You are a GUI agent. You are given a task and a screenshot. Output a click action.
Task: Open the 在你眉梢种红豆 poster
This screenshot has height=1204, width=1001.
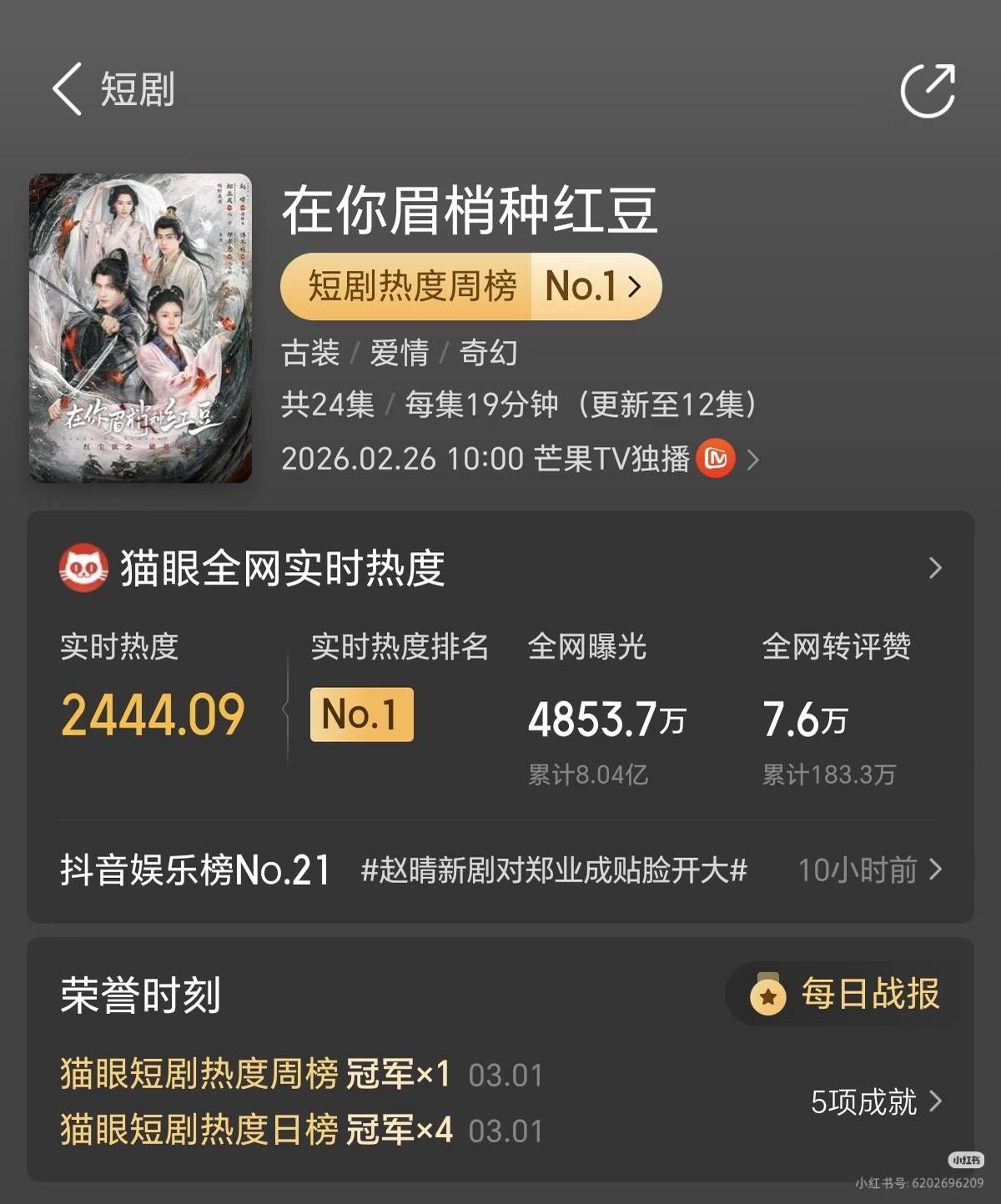(x=140, y=328)
